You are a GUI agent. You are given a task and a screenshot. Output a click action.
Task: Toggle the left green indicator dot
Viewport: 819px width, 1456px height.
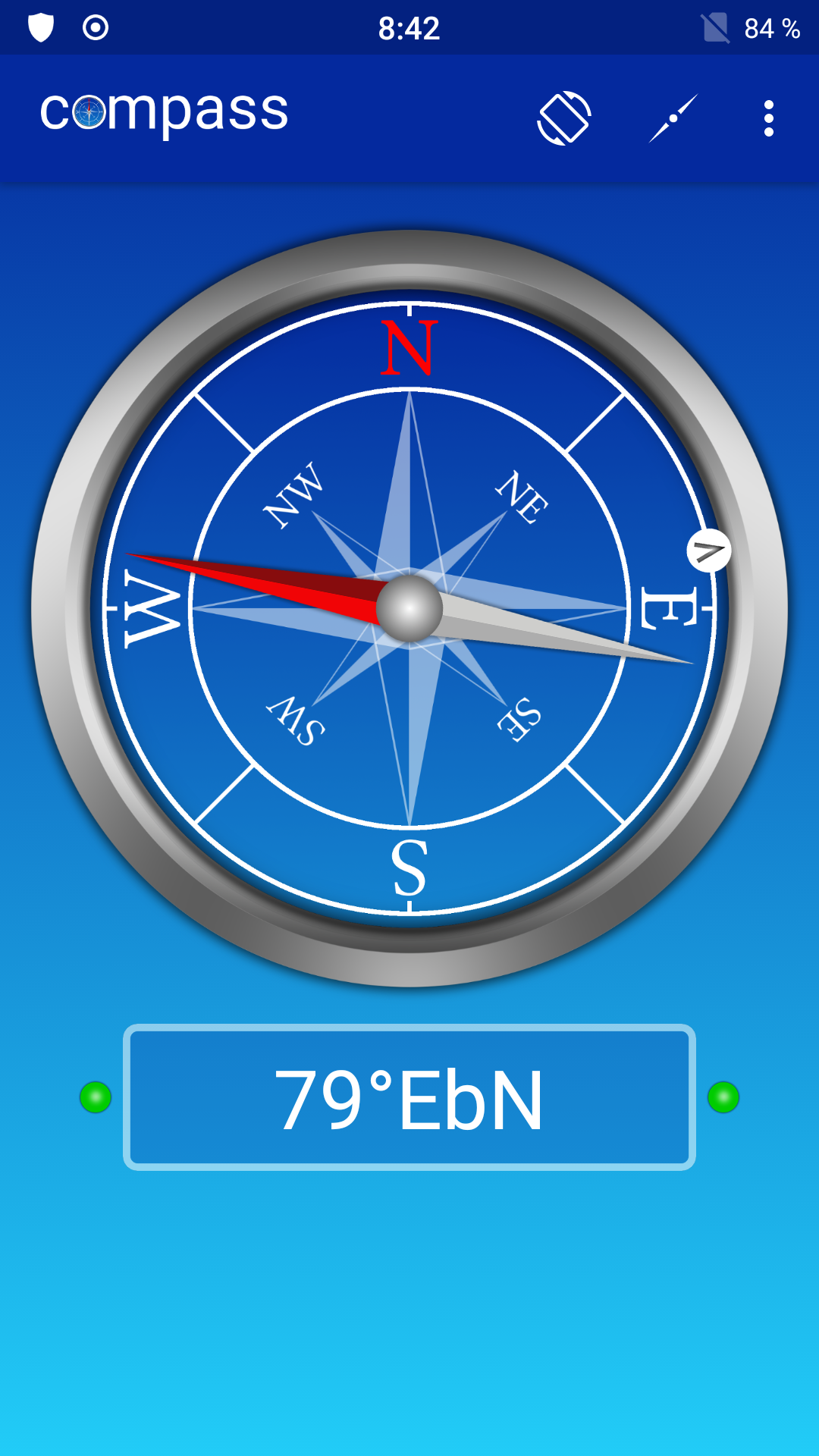tap(96, 1097)
